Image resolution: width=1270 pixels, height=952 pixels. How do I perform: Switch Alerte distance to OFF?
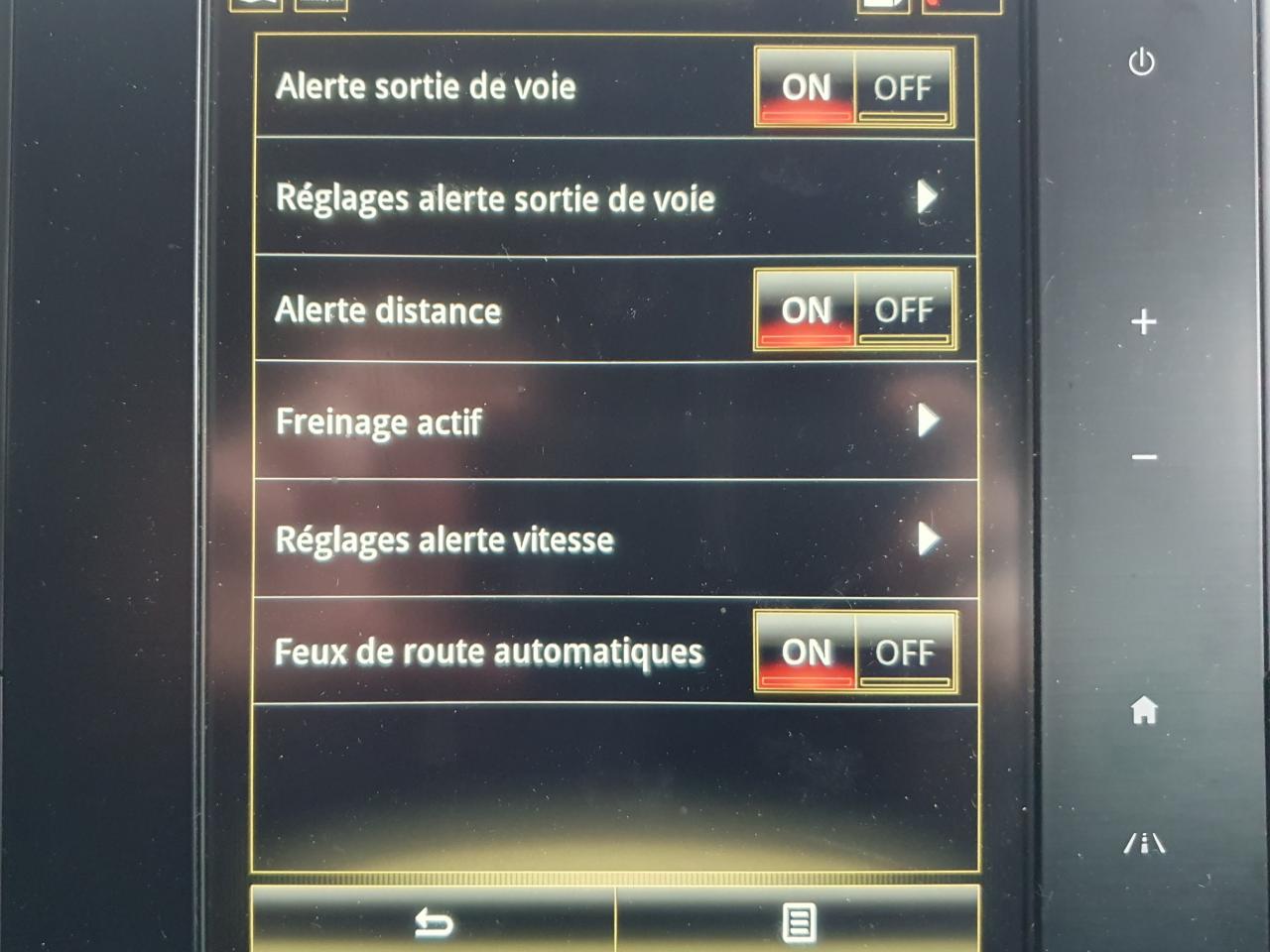click(x=903, y=310)
